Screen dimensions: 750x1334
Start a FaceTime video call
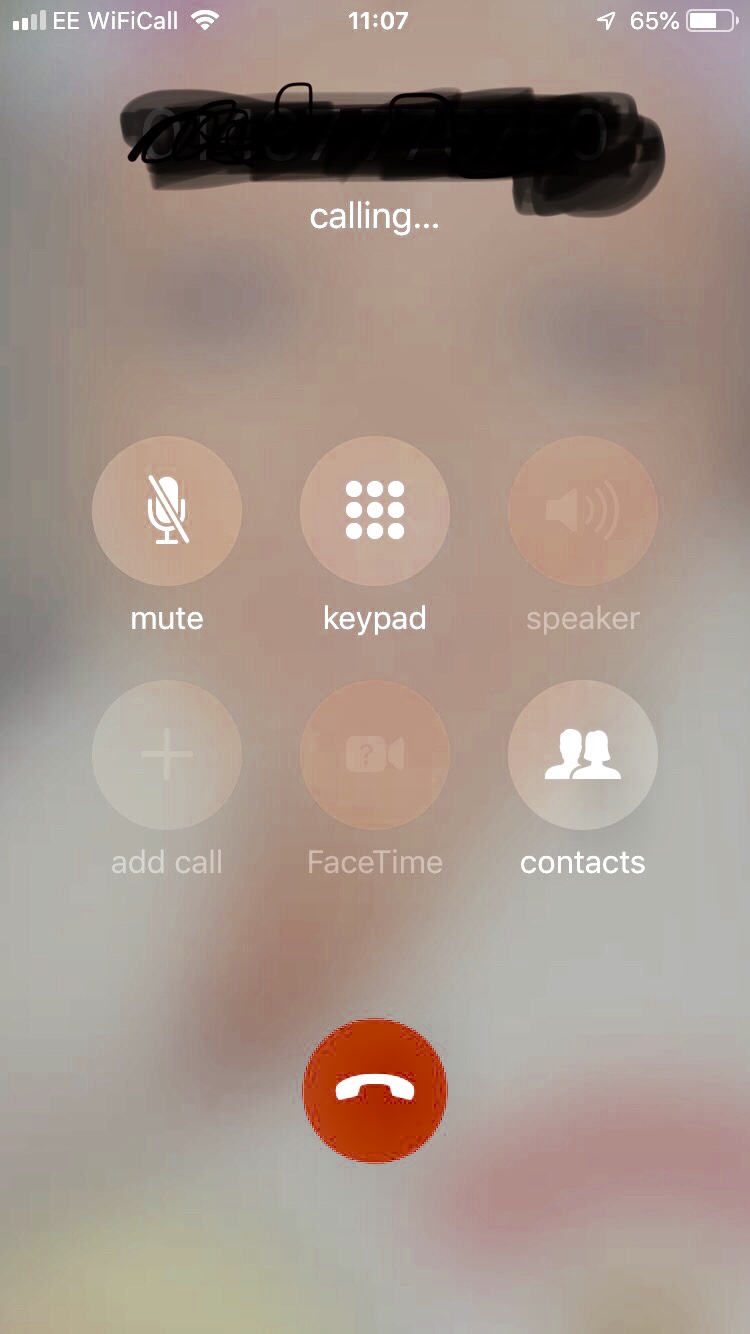375,755
